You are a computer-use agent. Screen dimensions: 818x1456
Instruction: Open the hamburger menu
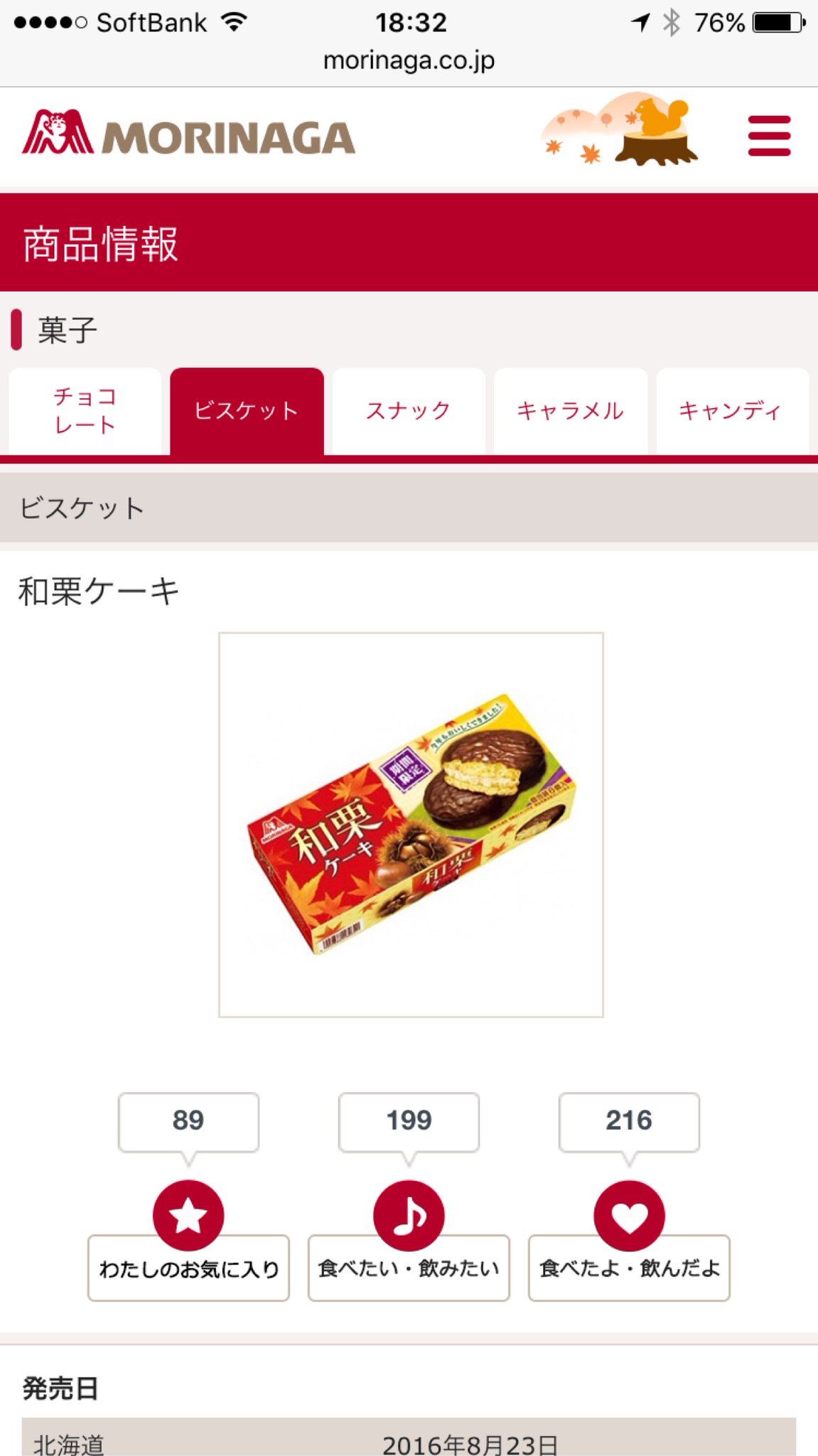tap(769, 136)
